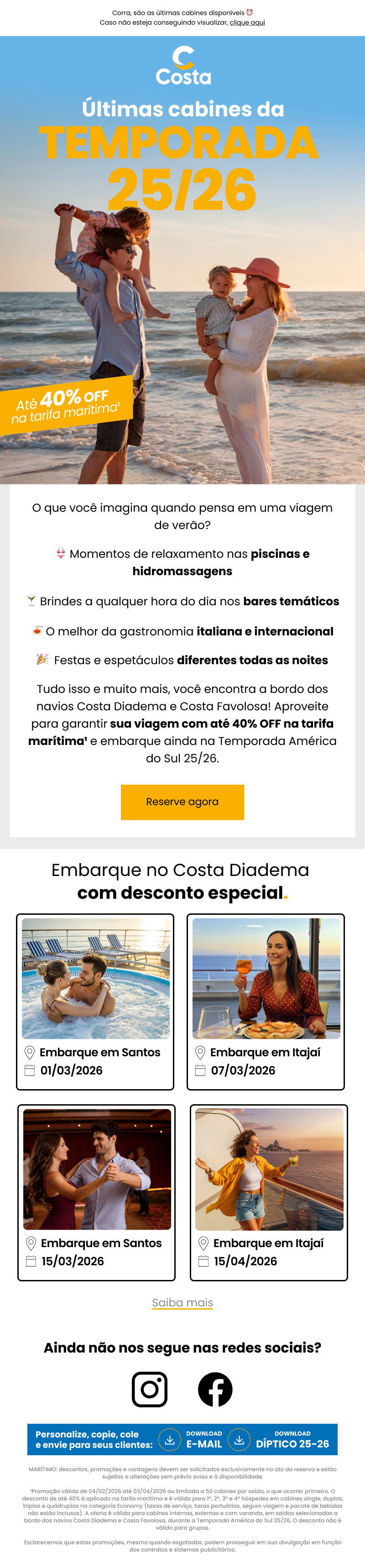
Task: Open the Instagram icon
Action: (x=150, y=1390)
